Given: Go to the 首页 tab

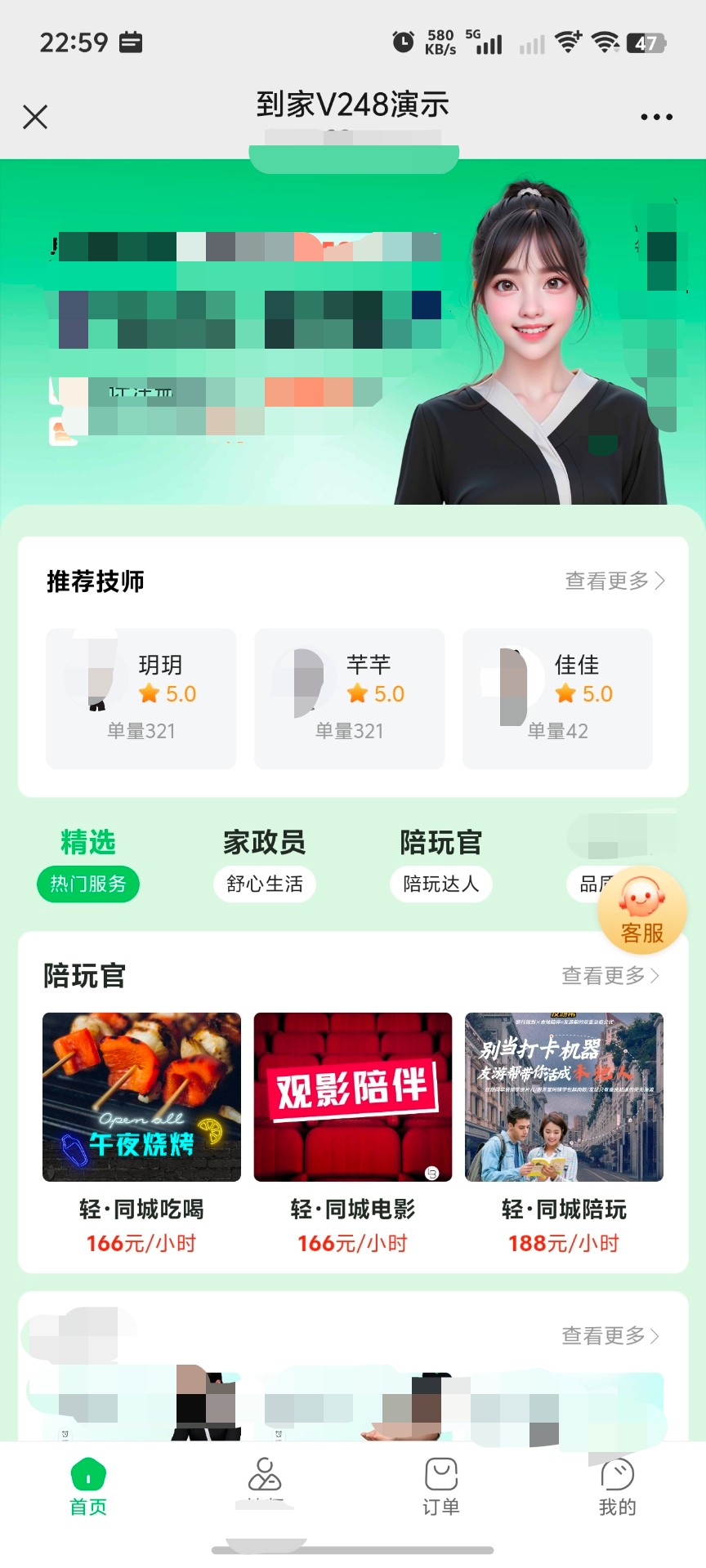Looking at the screenshot, I should point(88,1488).
